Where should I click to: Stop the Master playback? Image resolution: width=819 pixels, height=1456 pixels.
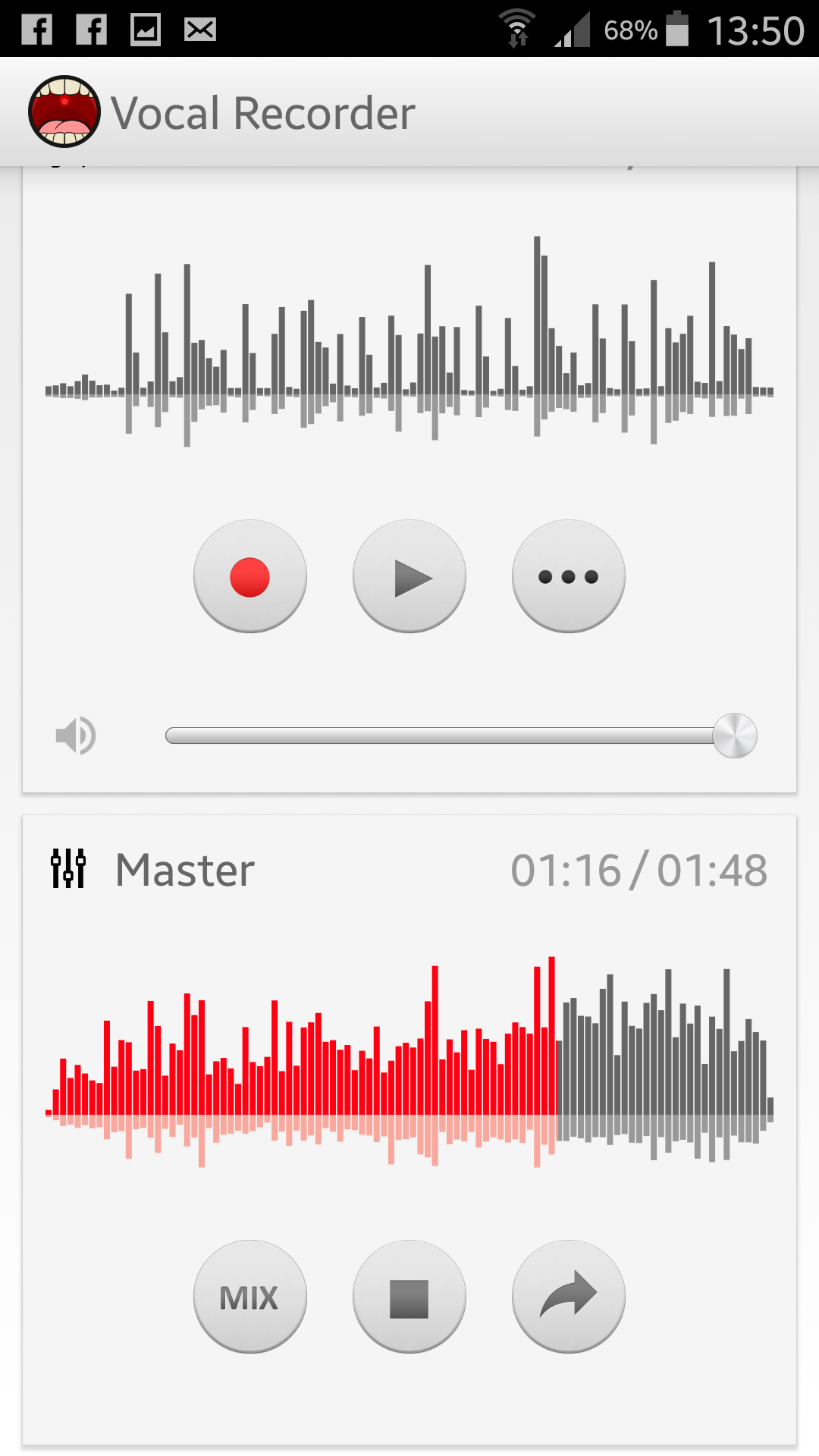409,1297
